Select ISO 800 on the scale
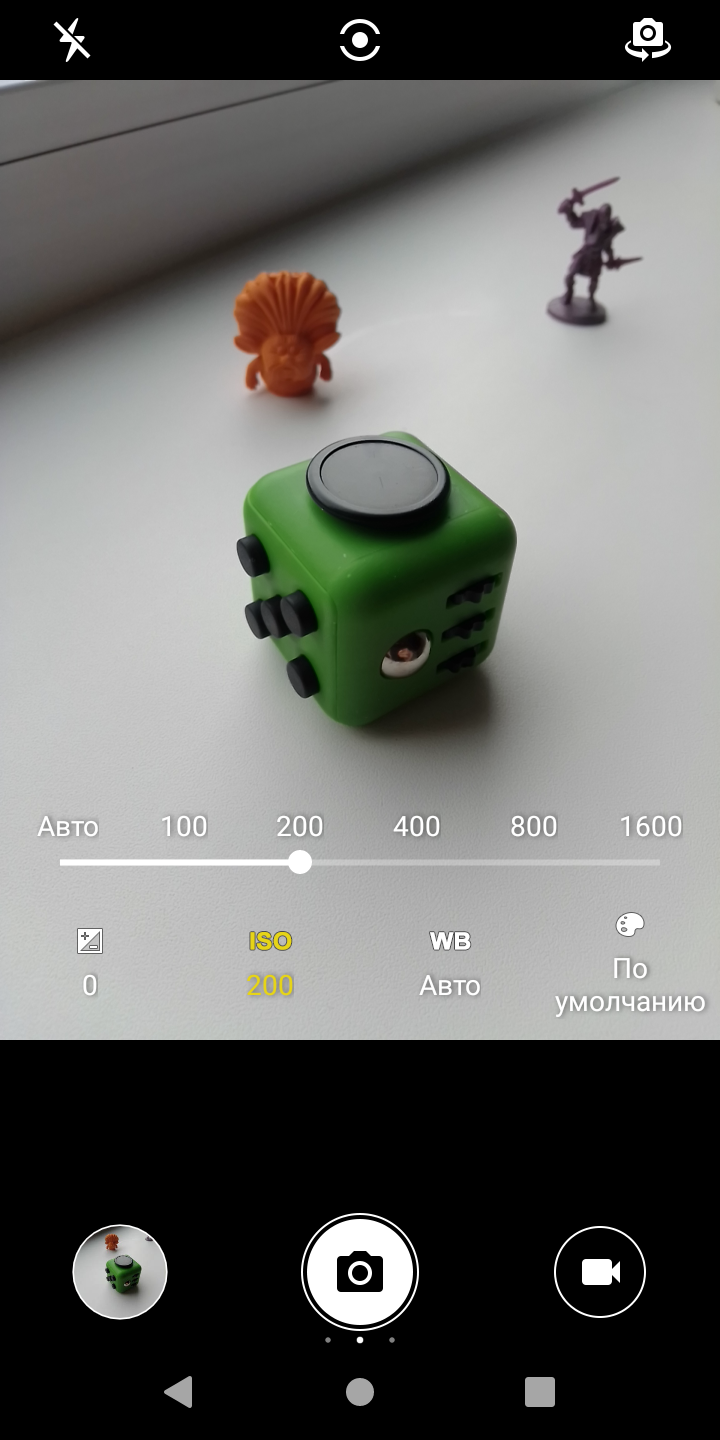The height and width of the screenshot is (1440, 720). point(534,826)
